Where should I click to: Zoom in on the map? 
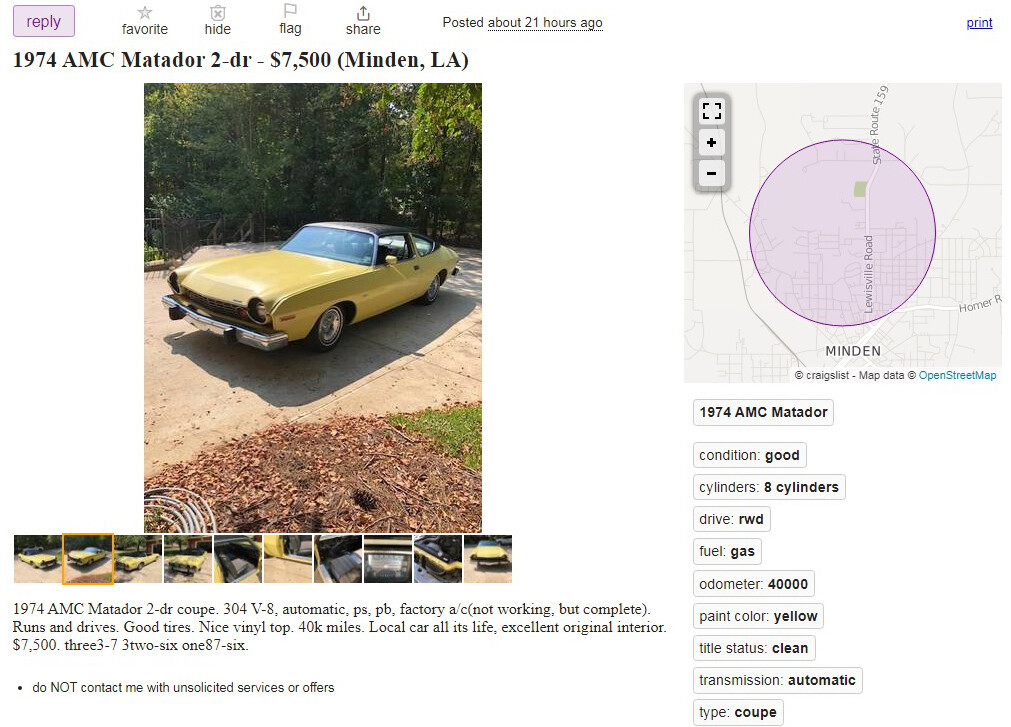coord(711,143)
